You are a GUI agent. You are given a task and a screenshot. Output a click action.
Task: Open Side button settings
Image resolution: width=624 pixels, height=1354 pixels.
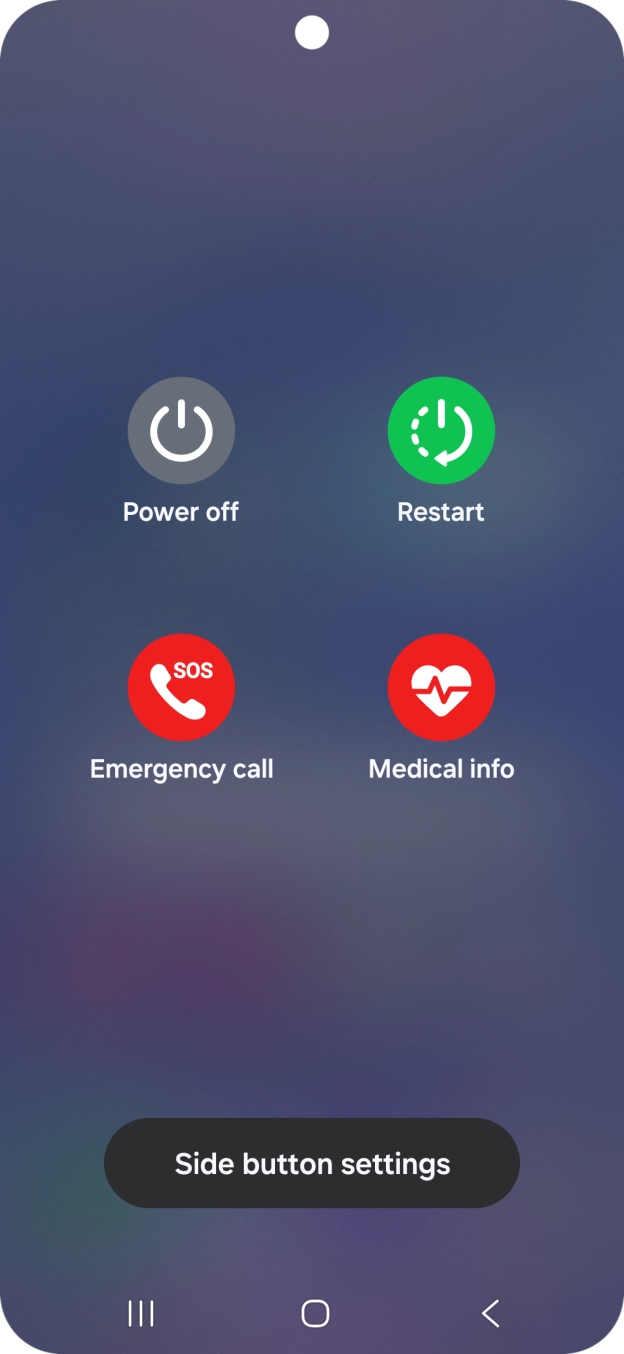[312, 1163]
